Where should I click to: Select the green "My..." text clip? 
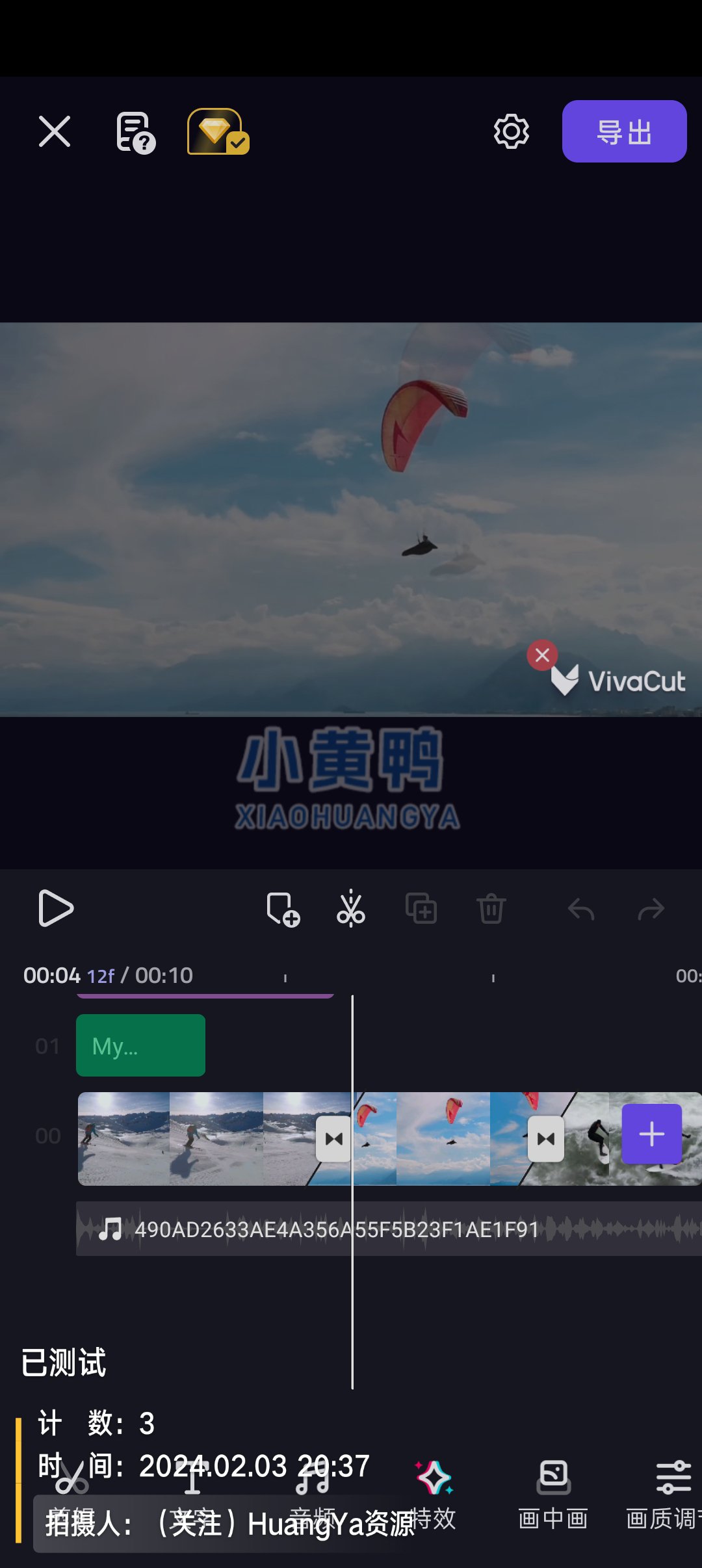pos(140,1045)
